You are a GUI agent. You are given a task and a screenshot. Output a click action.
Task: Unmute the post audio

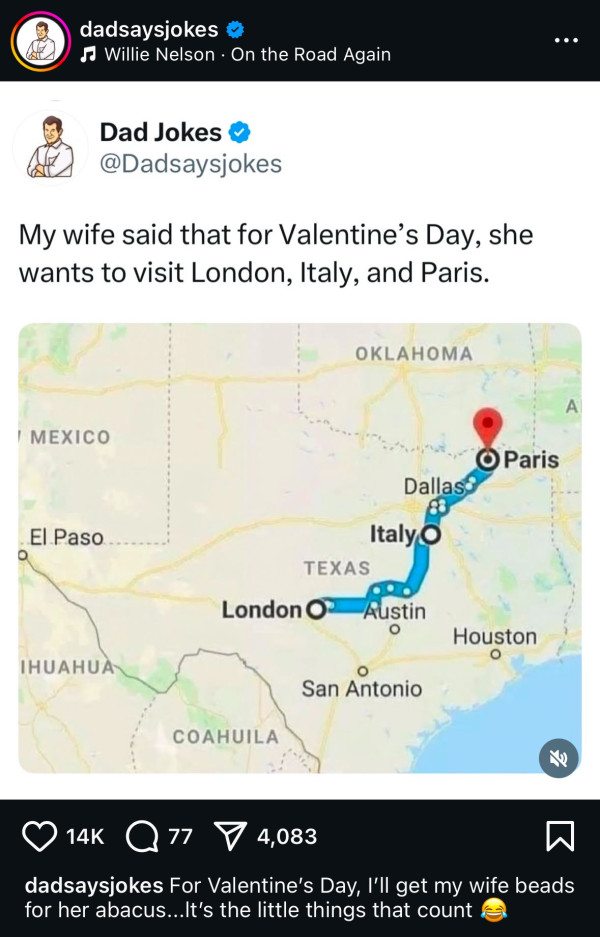[x=558, y=758]
